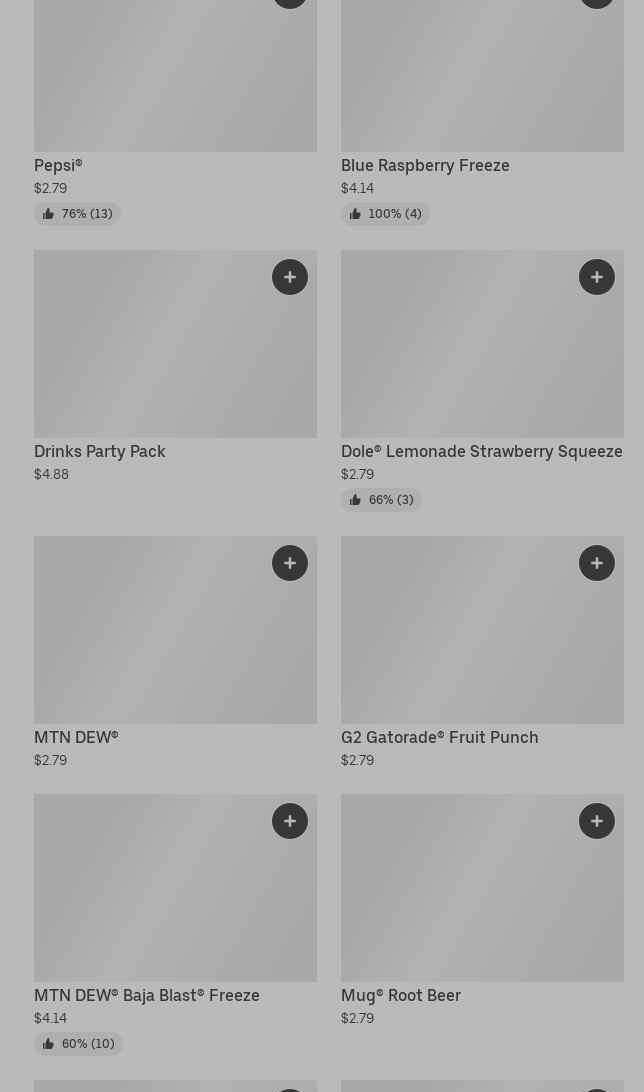Screen dimensions: 644x1092
Task: Open Mug Root Beer product card
Action: tap(470, 900)
